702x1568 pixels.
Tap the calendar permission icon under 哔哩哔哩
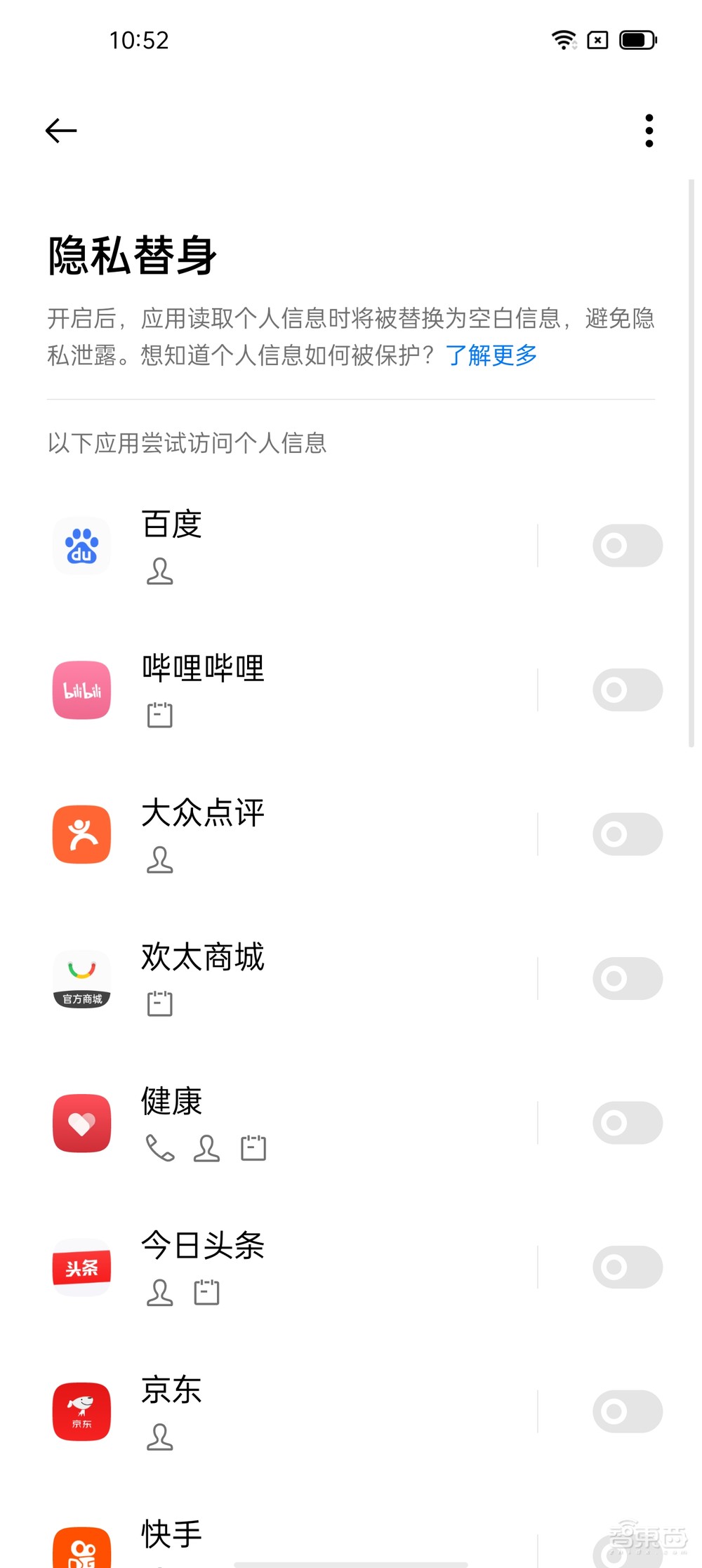click(160, 716)
